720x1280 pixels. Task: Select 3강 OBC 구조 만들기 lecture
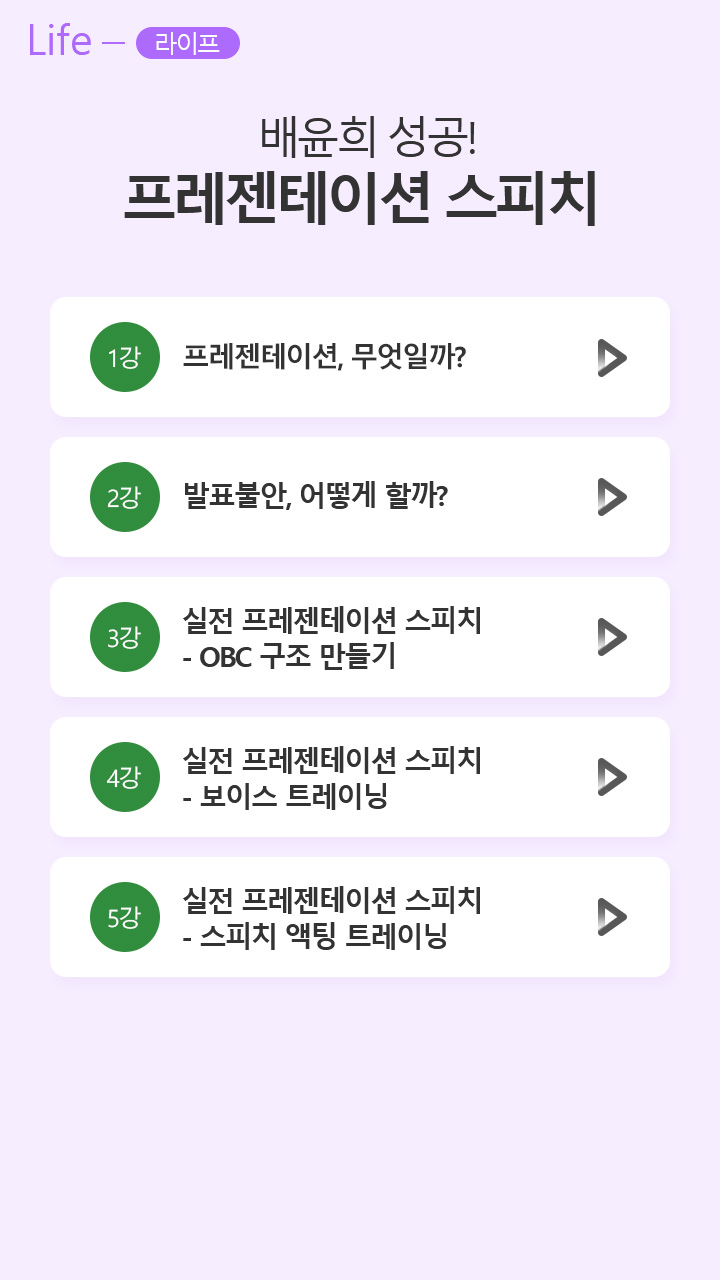pos(360,637)
